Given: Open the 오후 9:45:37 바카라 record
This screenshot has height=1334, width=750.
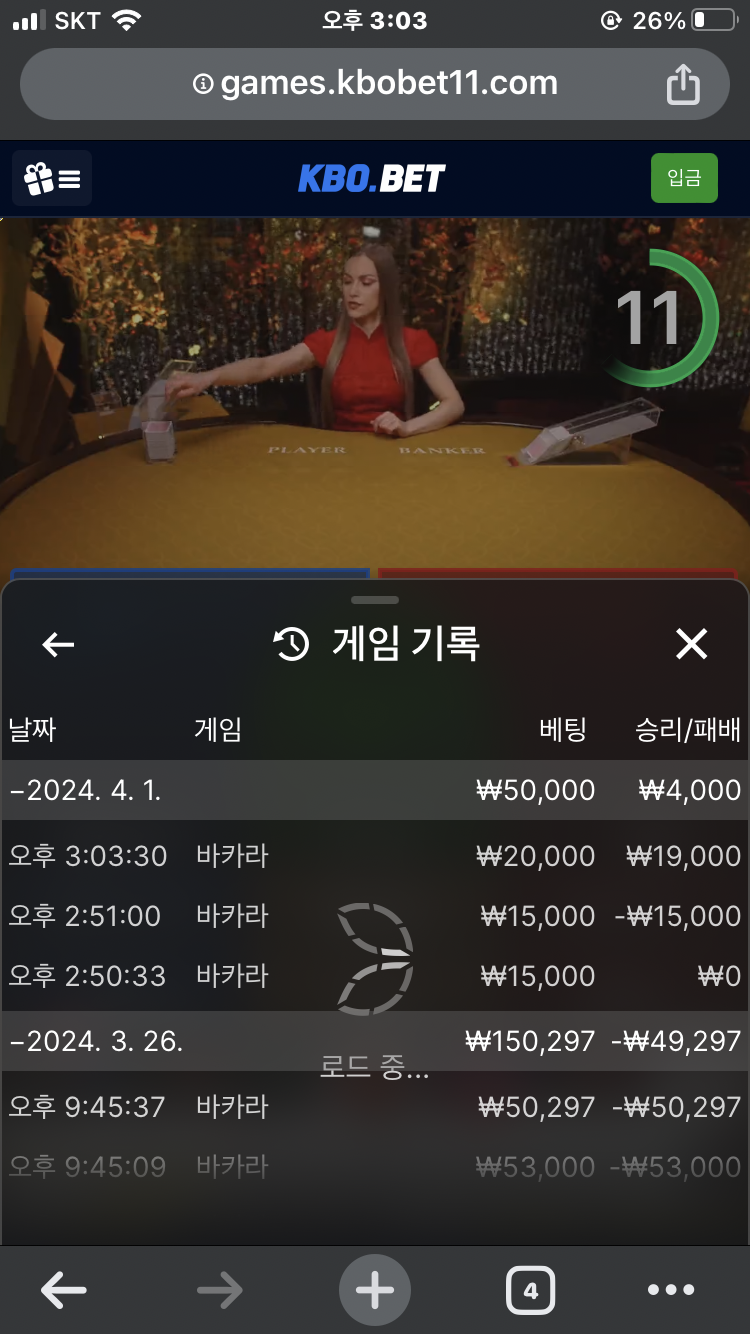Looking at the screenshot, I should [375, 1107].
